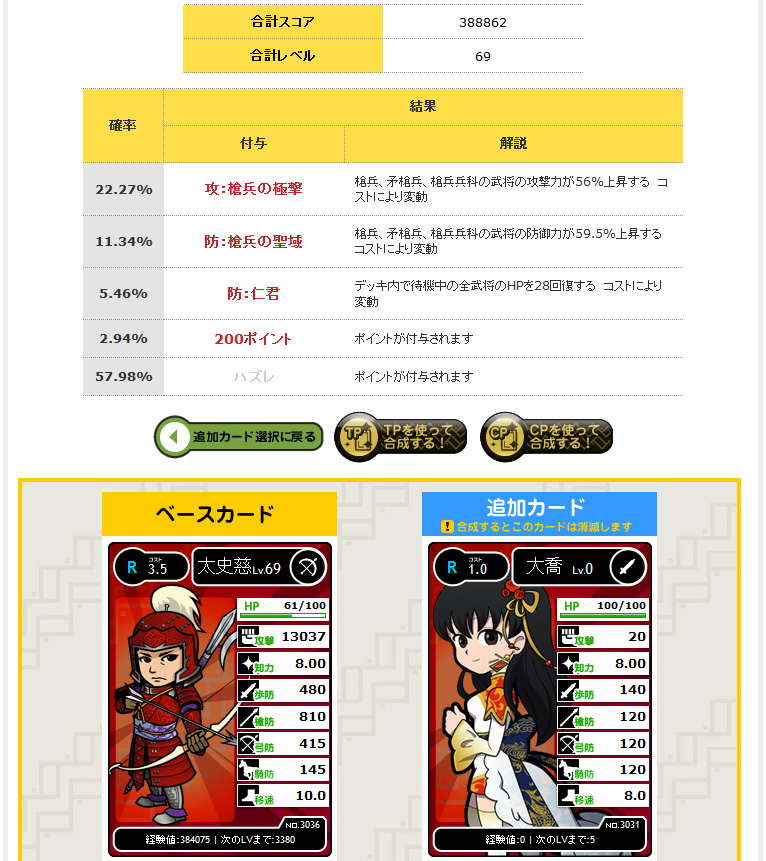Open the 太史慈 base card
Viewport: 766px width, 861px height.
tap(219, 698)
